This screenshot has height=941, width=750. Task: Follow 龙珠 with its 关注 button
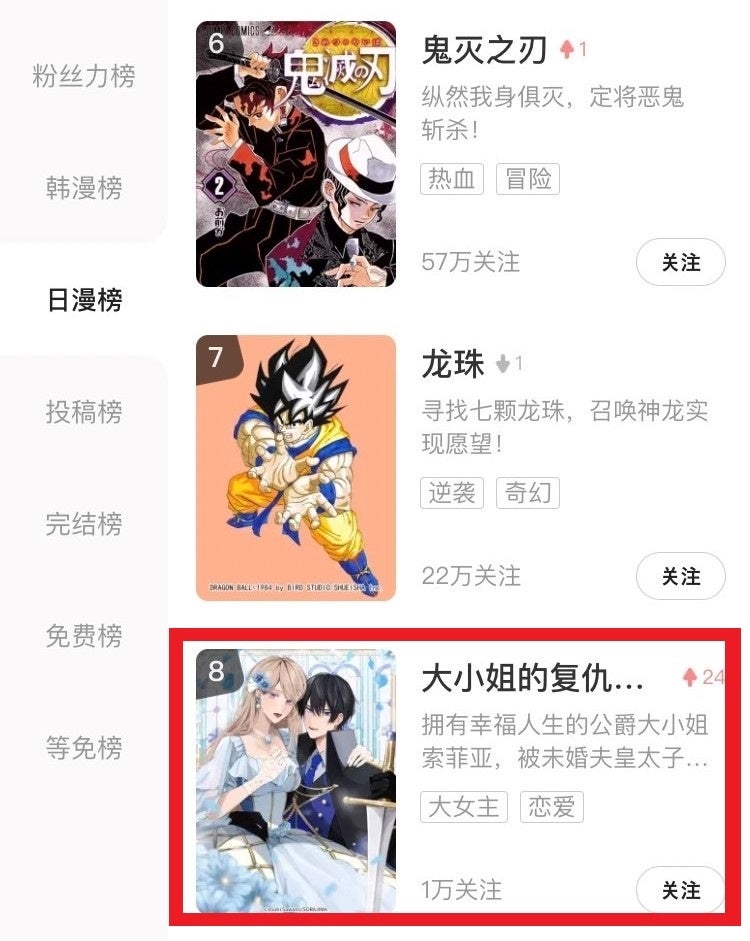[680, 577]
